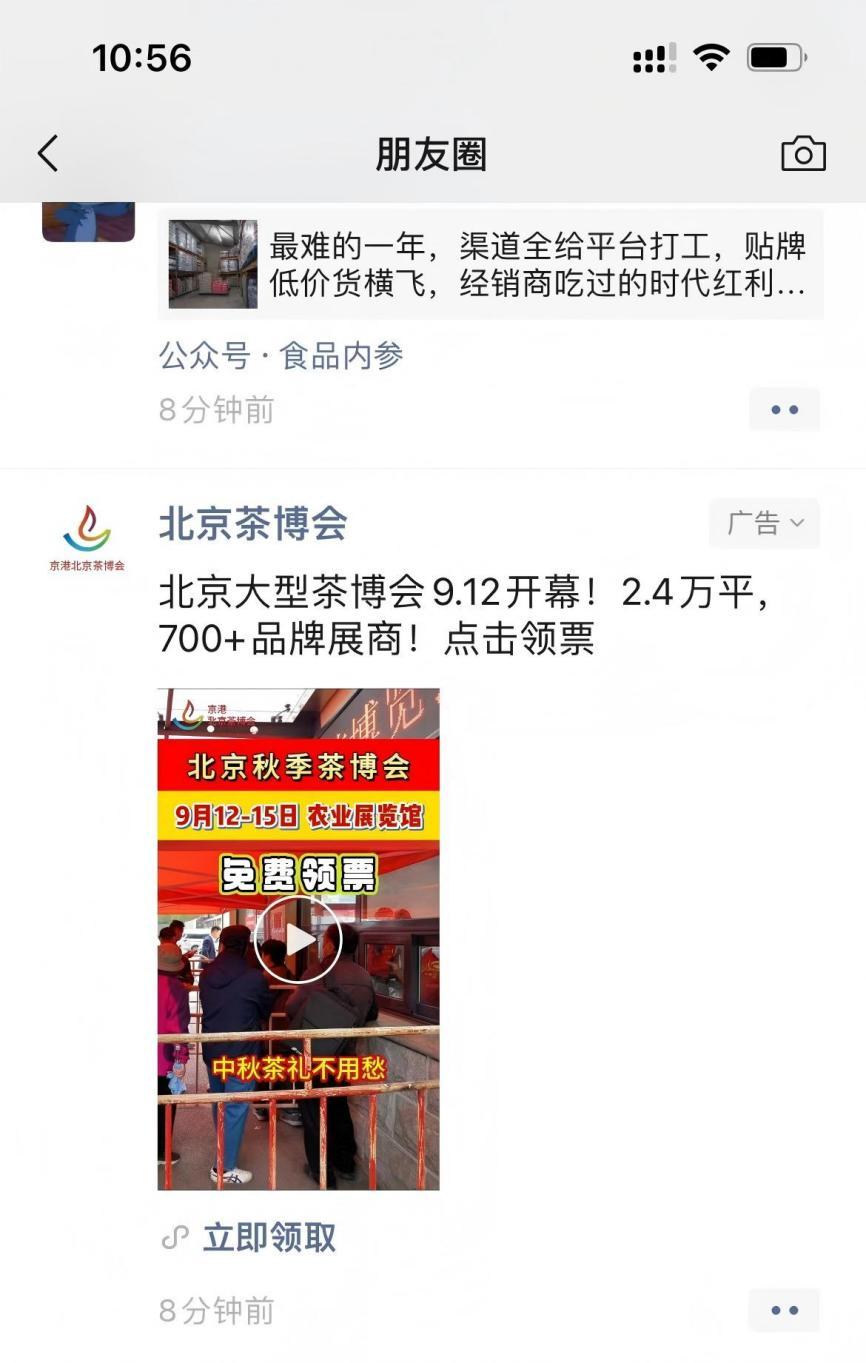
Task: Open the like/comment menu under the 食品内参 post
Action: tap(784, 409)
